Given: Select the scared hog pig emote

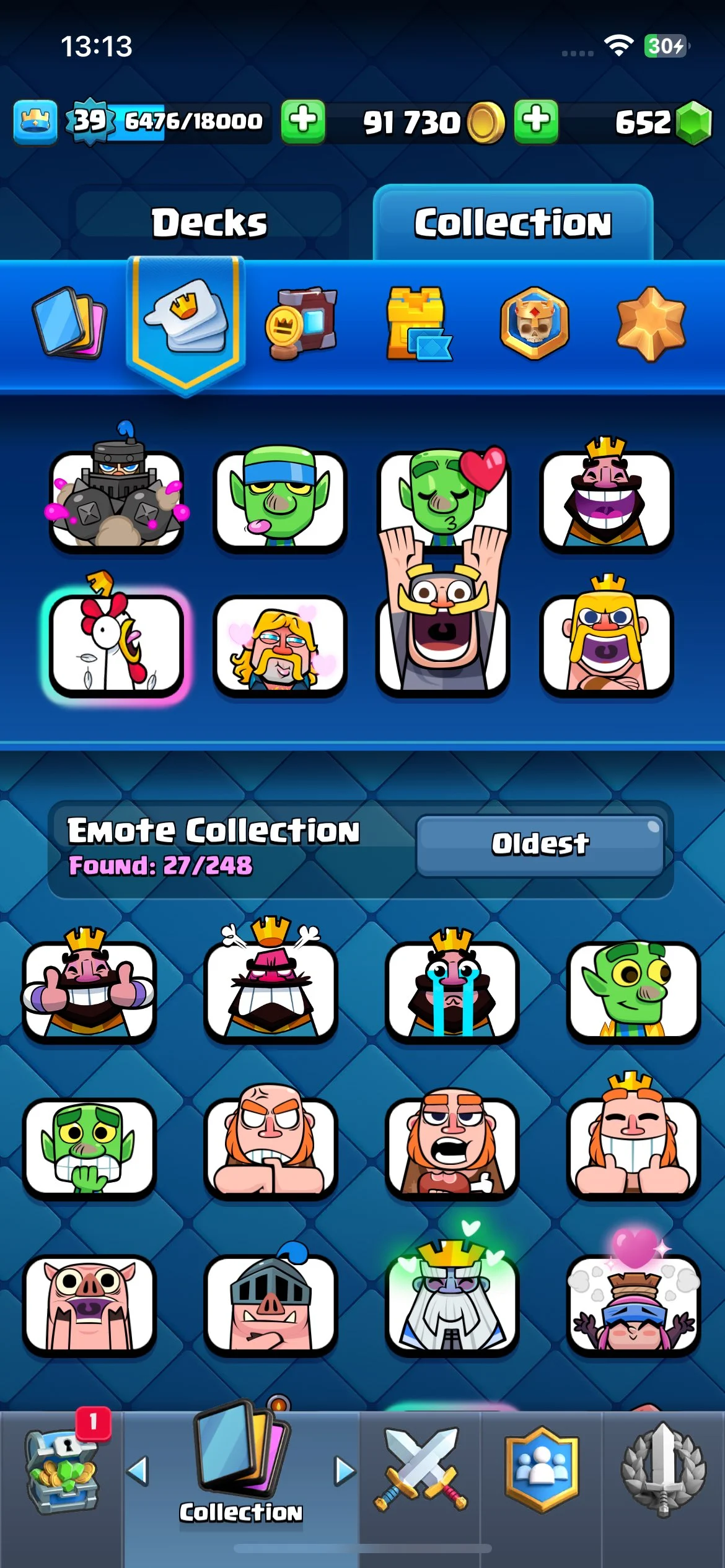Looking at the screenshot, I should 89,1303.
